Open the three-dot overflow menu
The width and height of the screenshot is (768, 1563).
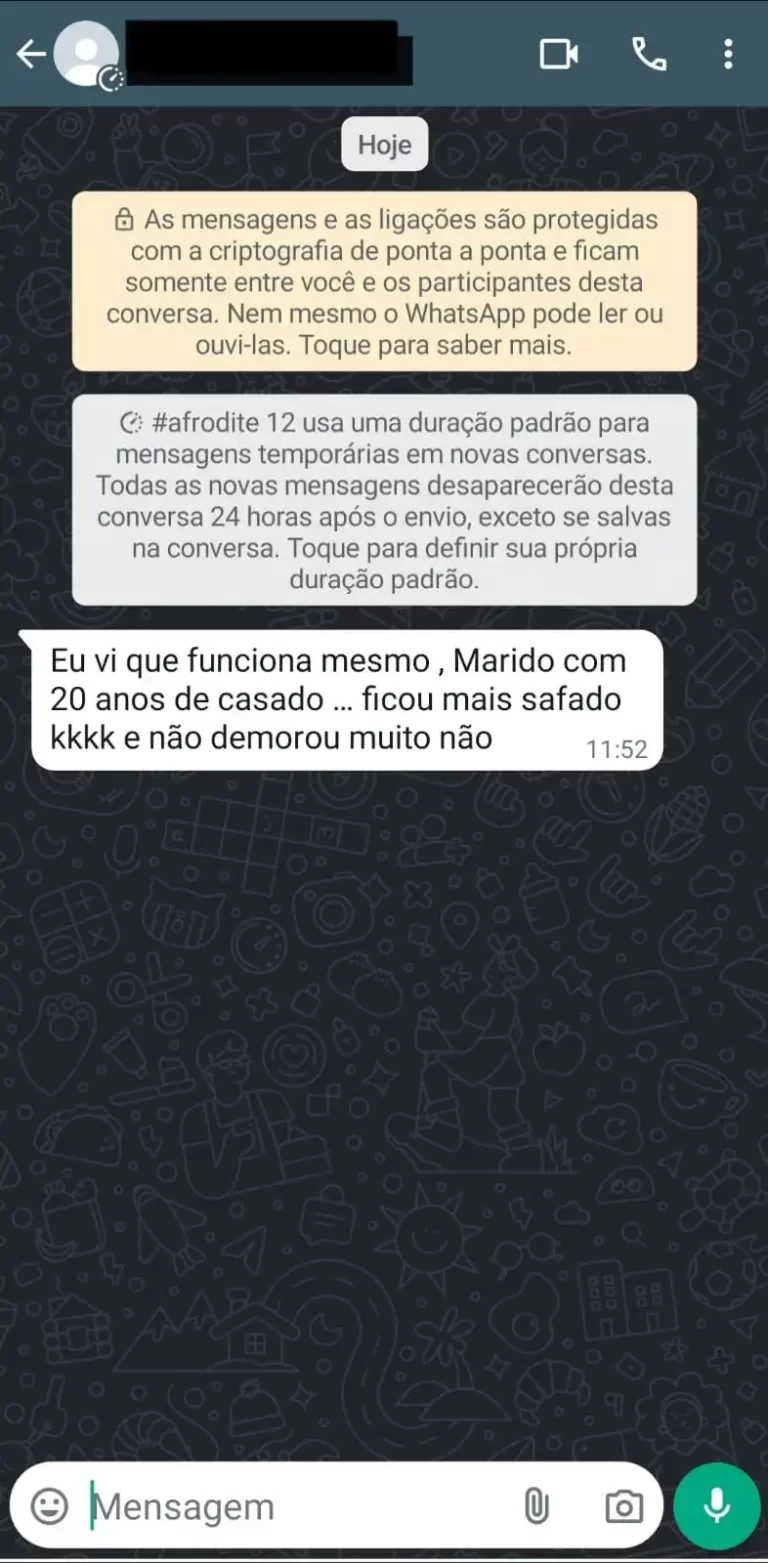click(x=728, y=54)
